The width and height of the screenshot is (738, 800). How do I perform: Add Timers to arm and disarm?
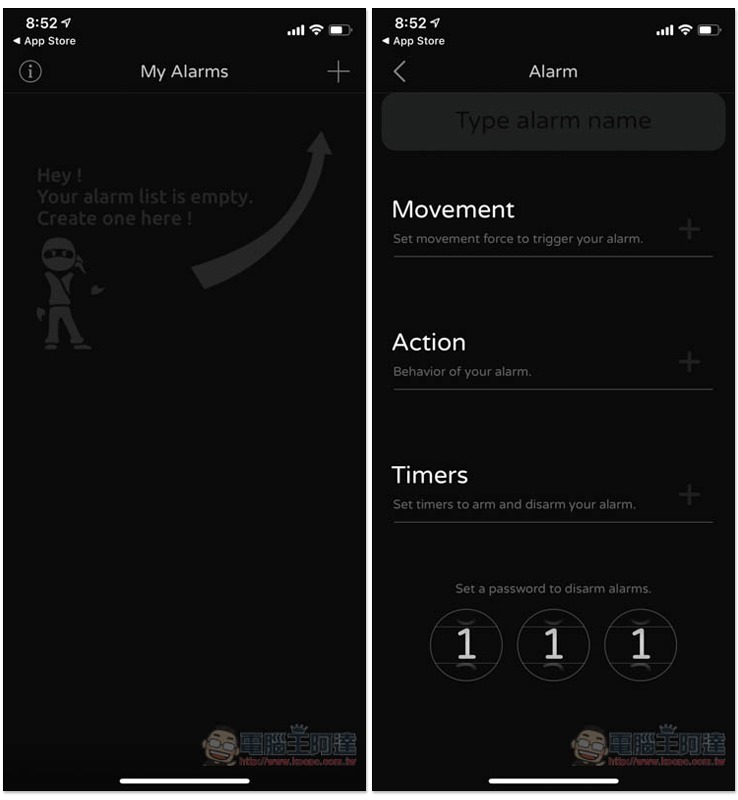coord(689,495)
